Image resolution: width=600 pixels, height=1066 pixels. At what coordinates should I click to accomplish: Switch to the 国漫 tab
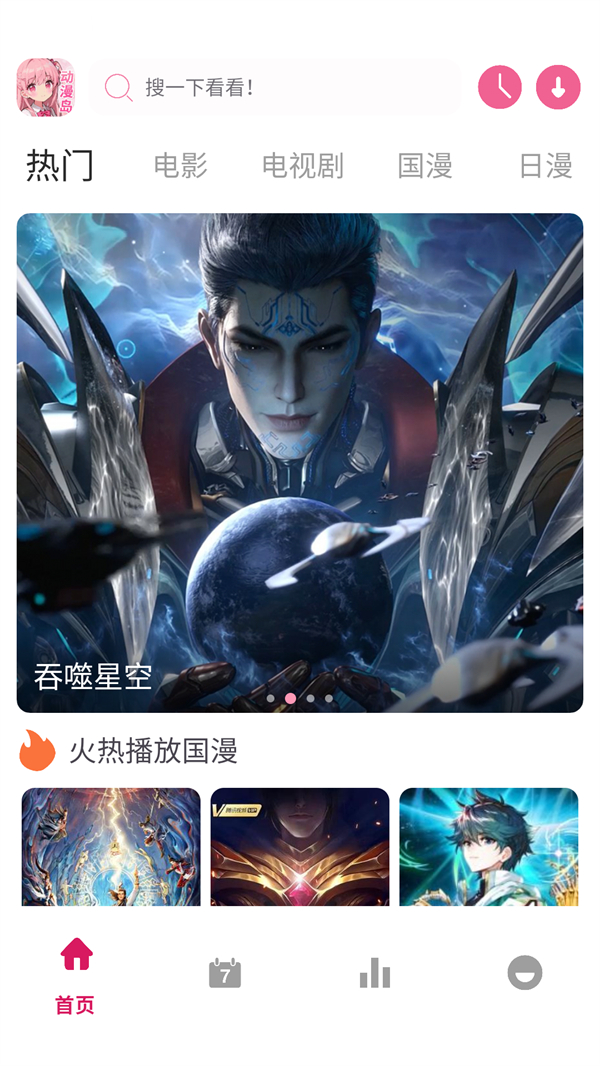tap(425, 166)
